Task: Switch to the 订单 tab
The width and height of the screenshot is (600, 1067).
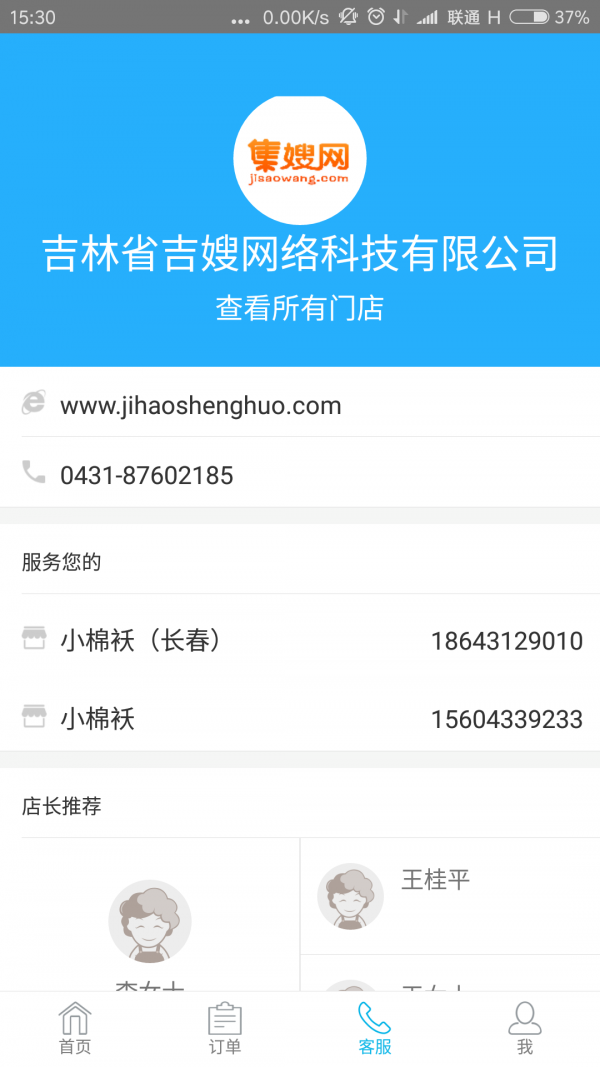Action: point(224,1028)
